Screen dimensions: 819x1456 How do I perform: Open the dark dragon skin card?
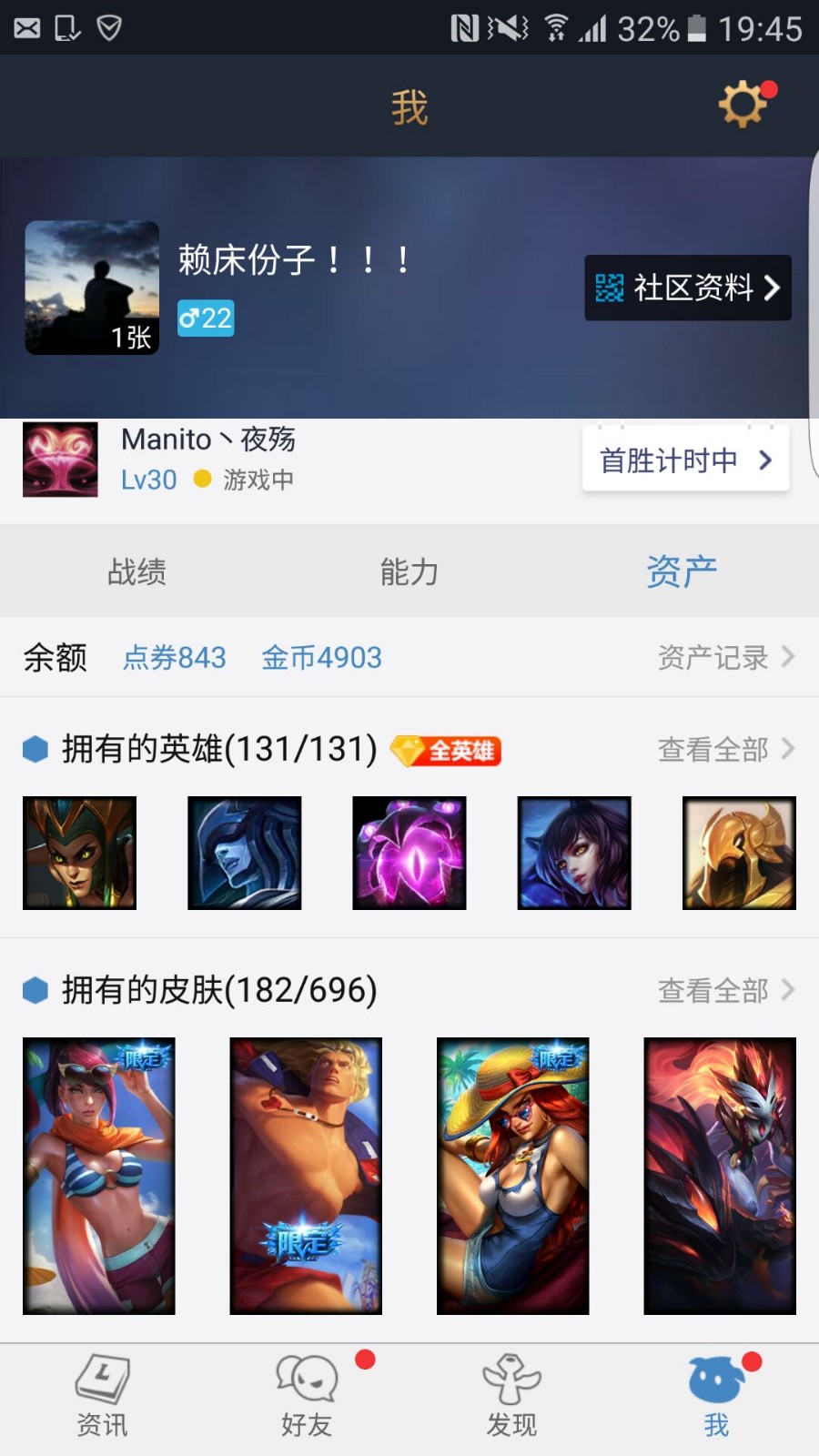[720, 1176]
